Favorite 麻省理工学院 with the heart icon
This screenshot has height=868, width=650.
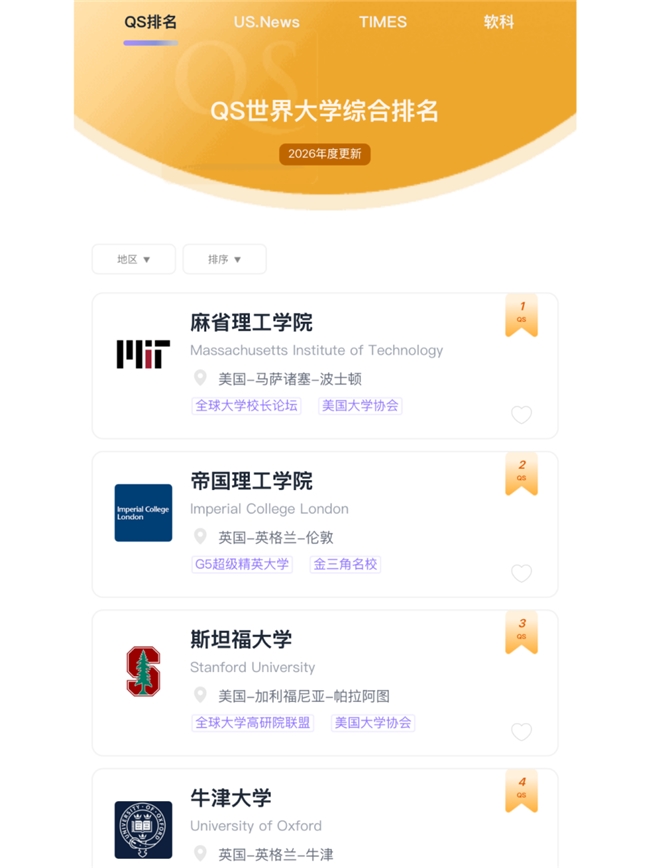point(521,414)
